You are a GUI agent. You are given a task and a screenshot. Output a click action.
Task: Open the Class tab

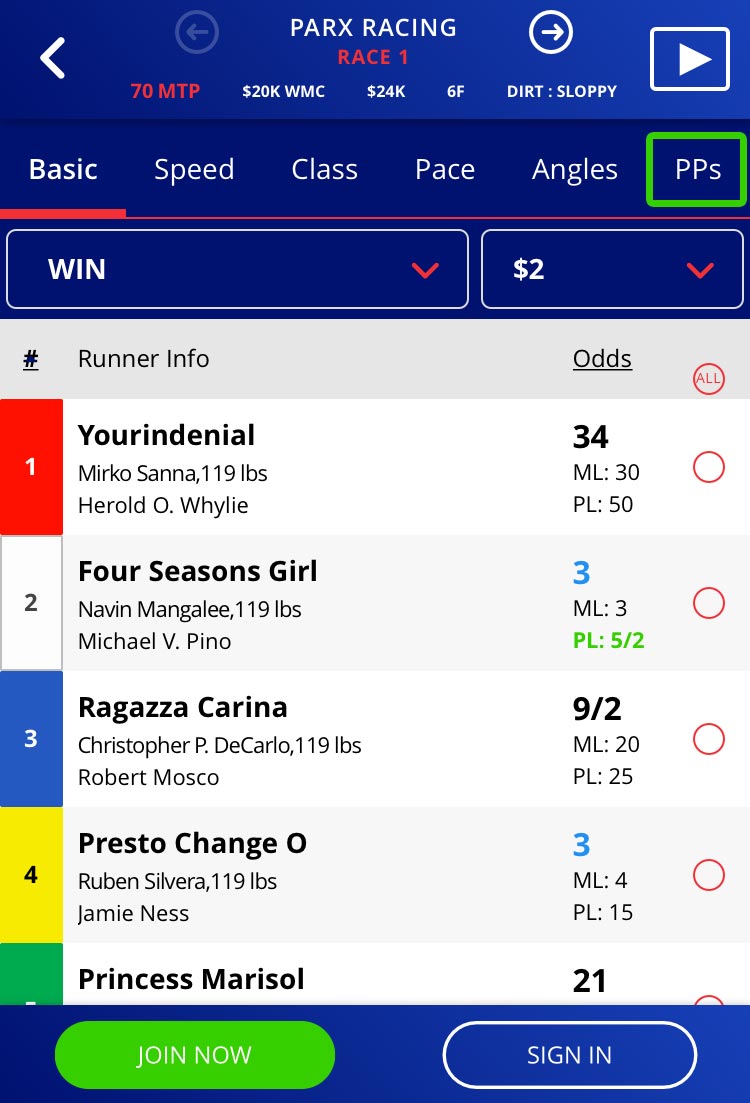(324, 169)
